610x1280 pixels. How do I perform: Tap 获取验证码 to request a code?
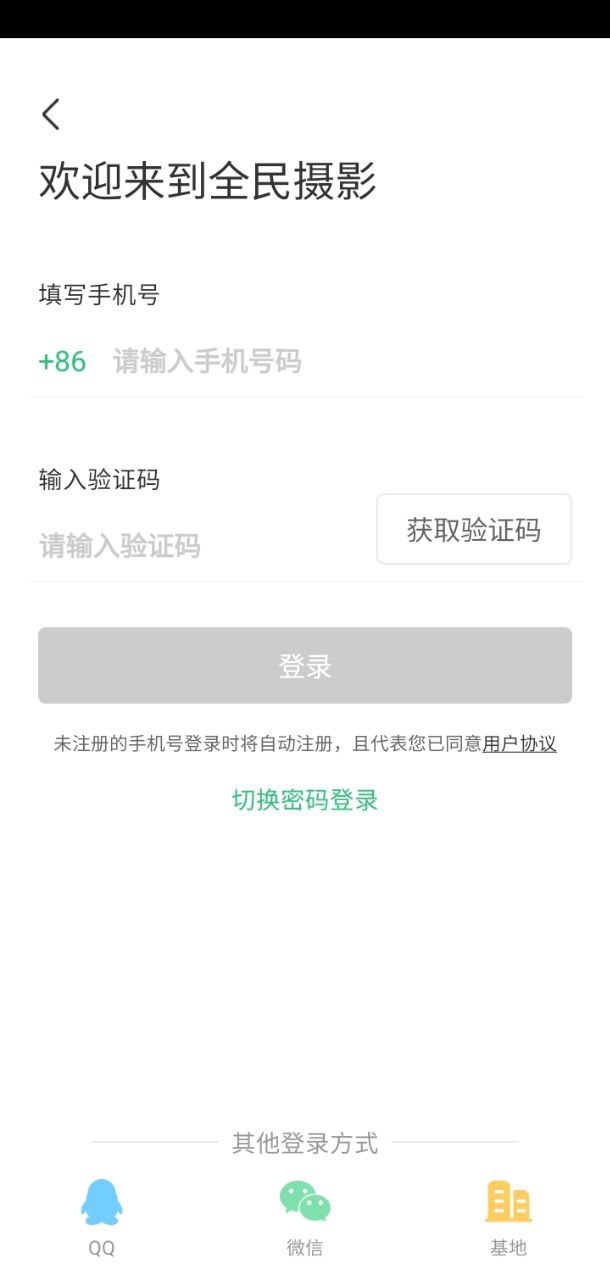tap(474, 529)
